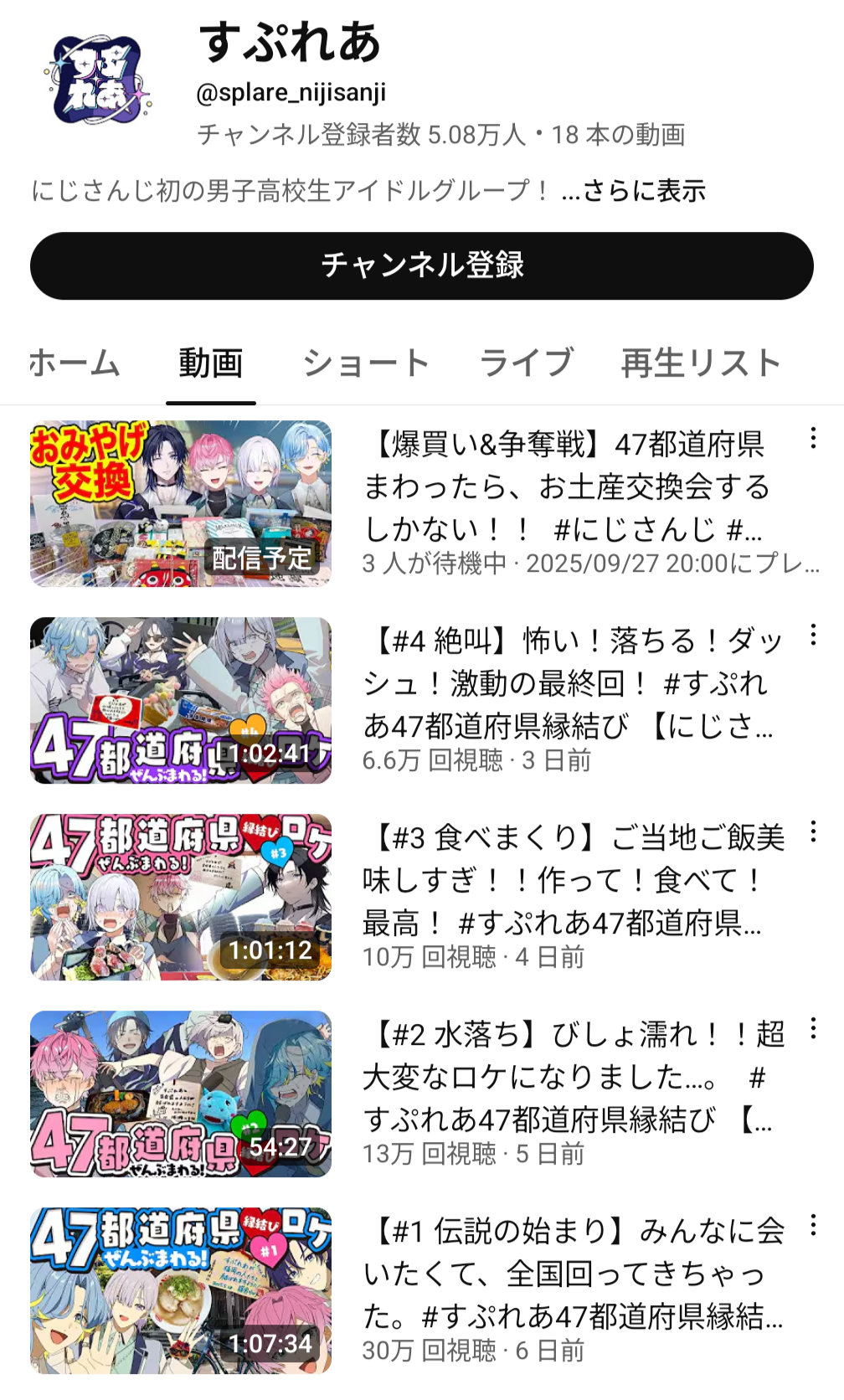Go to the 再生リスト tab
This screenshot has height=1400, width=844.
coord(701,363)
